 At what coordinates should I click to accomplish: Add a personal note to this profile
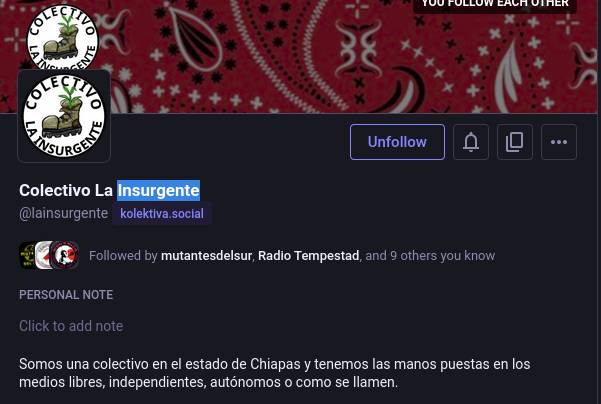point(71,326)
